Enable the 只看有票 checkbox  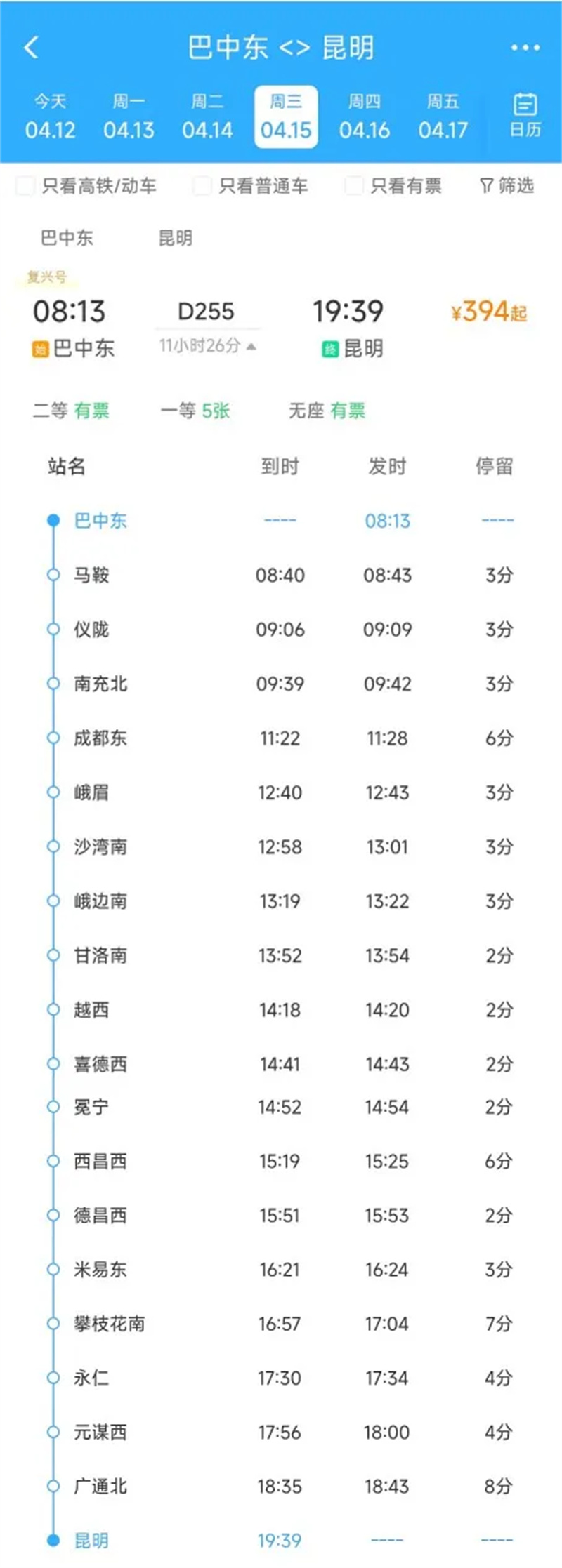pos(354,186)
